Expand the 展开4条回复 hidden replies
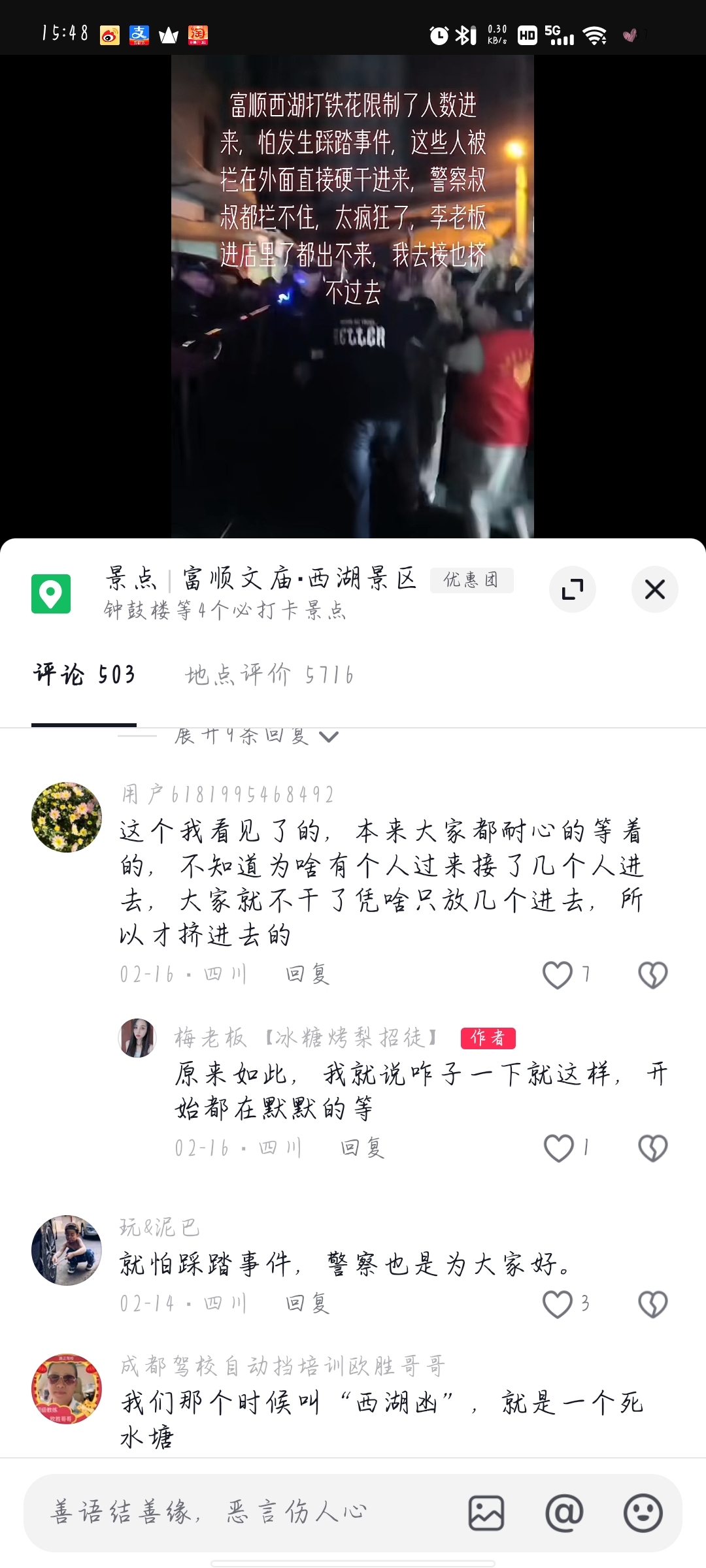This screenshot has height=1568, width=706. (x=256, y=737)
